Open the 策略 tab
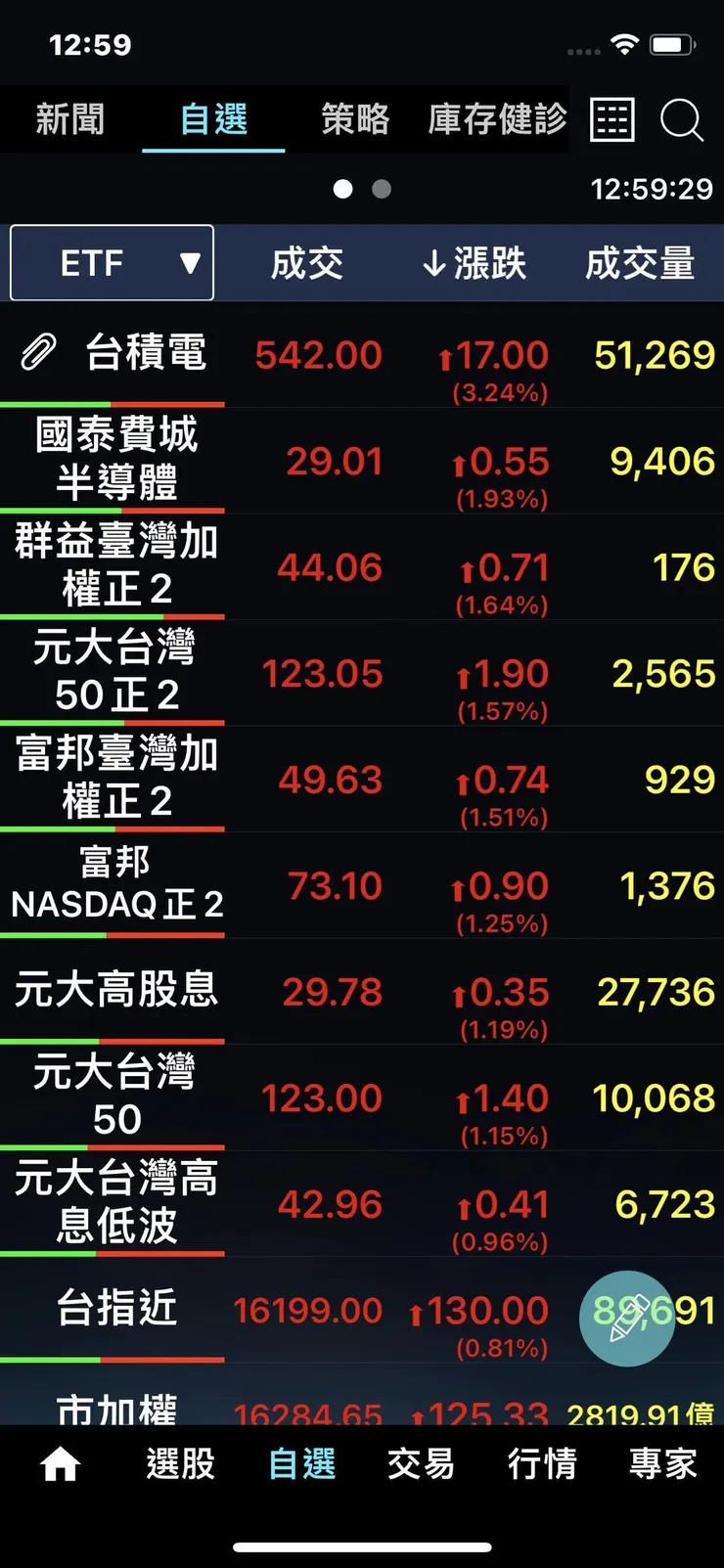The height and width of the screenshot is (1568, 724). (356, 120)
